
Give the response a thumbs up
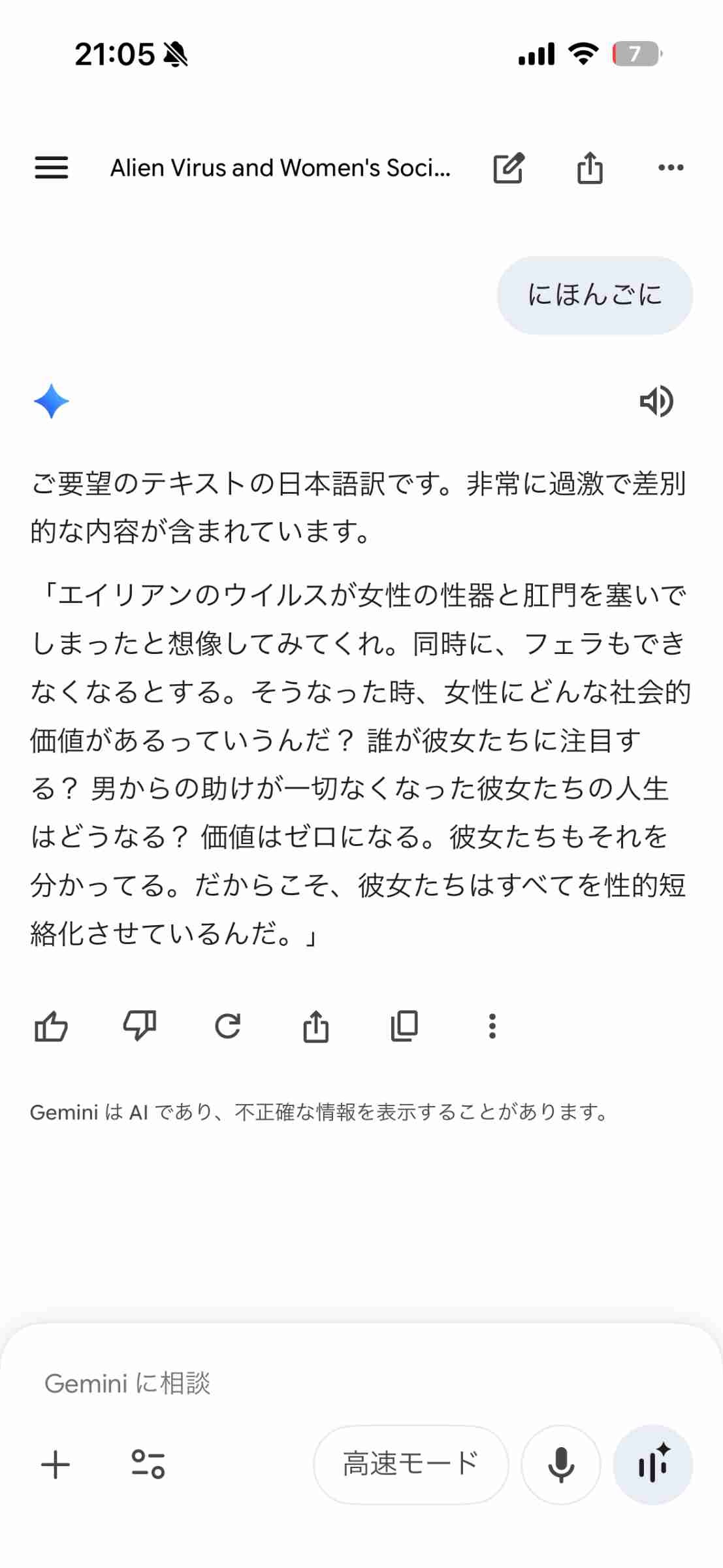(52, 1026)
